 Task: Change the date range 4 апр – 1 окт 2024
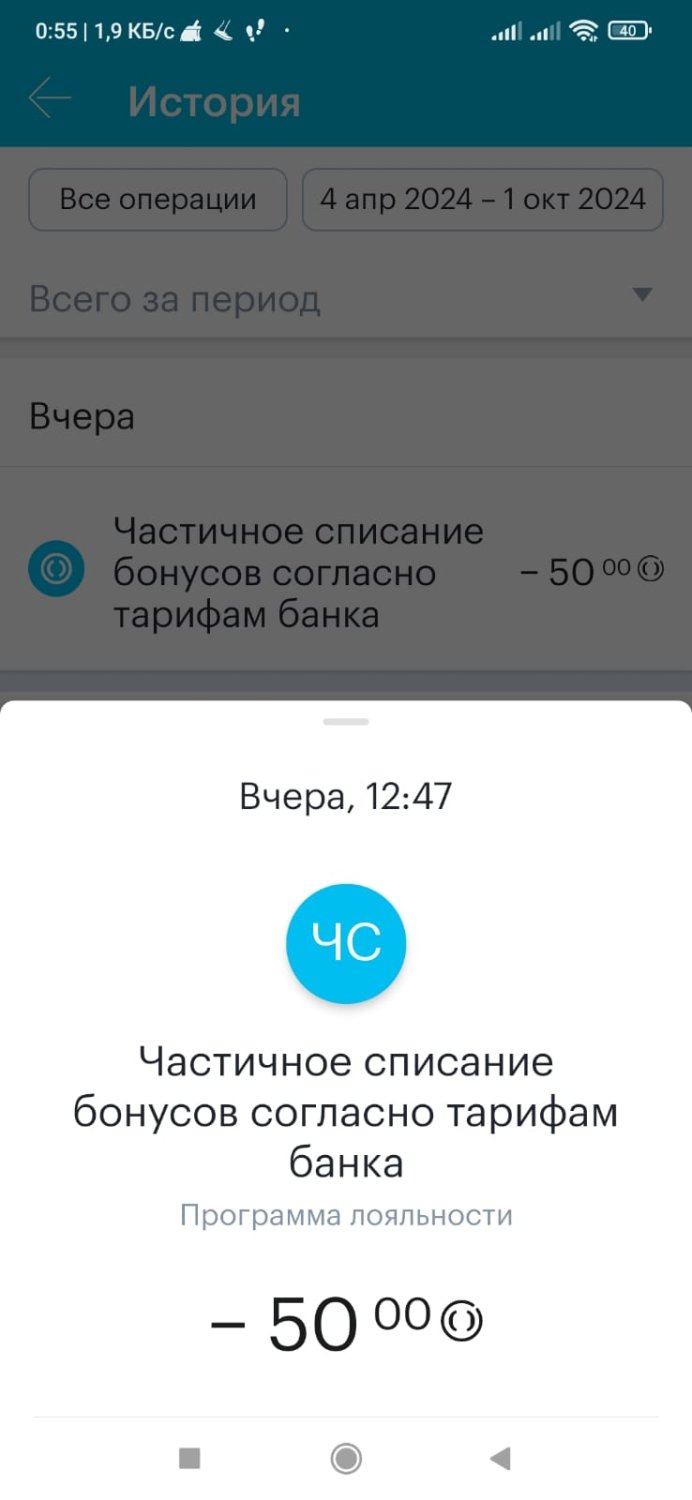click(x=482, y=199)
